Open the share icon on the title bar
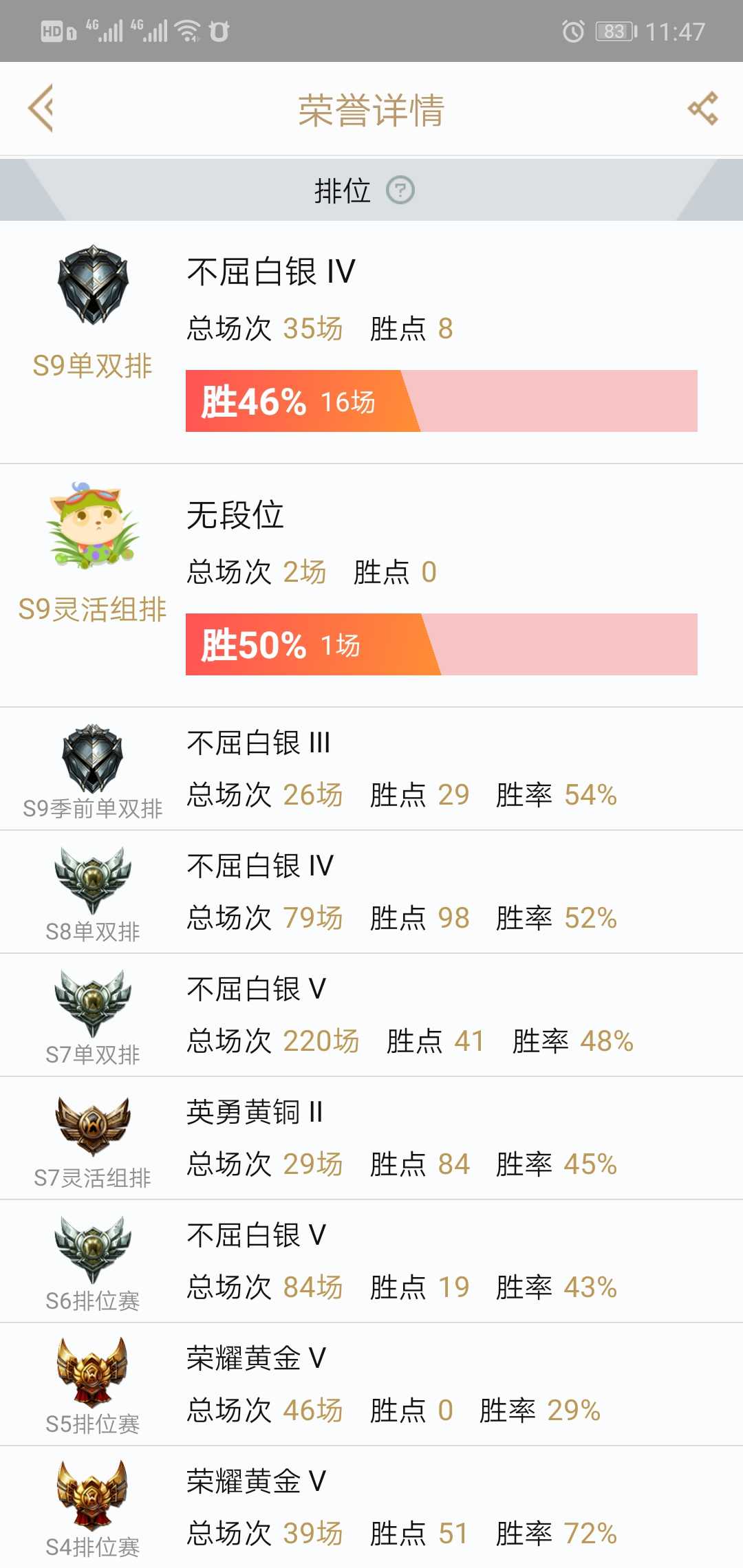The image size is (743, 1568). (x=702, y=108)
